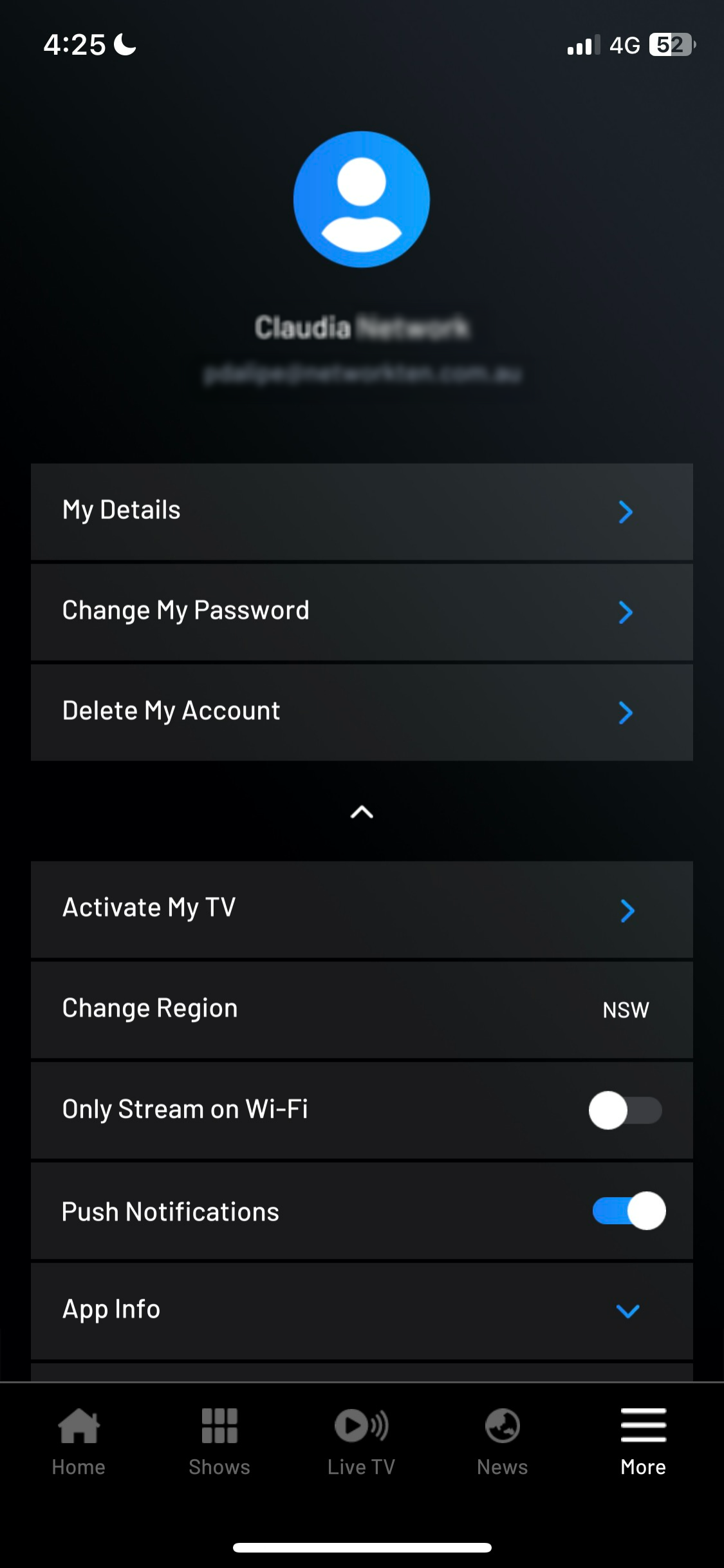Collapse the account section with up chevron
Image resolution: width=724 pixels, height=1568 pixels.
(x=362, y=812)
